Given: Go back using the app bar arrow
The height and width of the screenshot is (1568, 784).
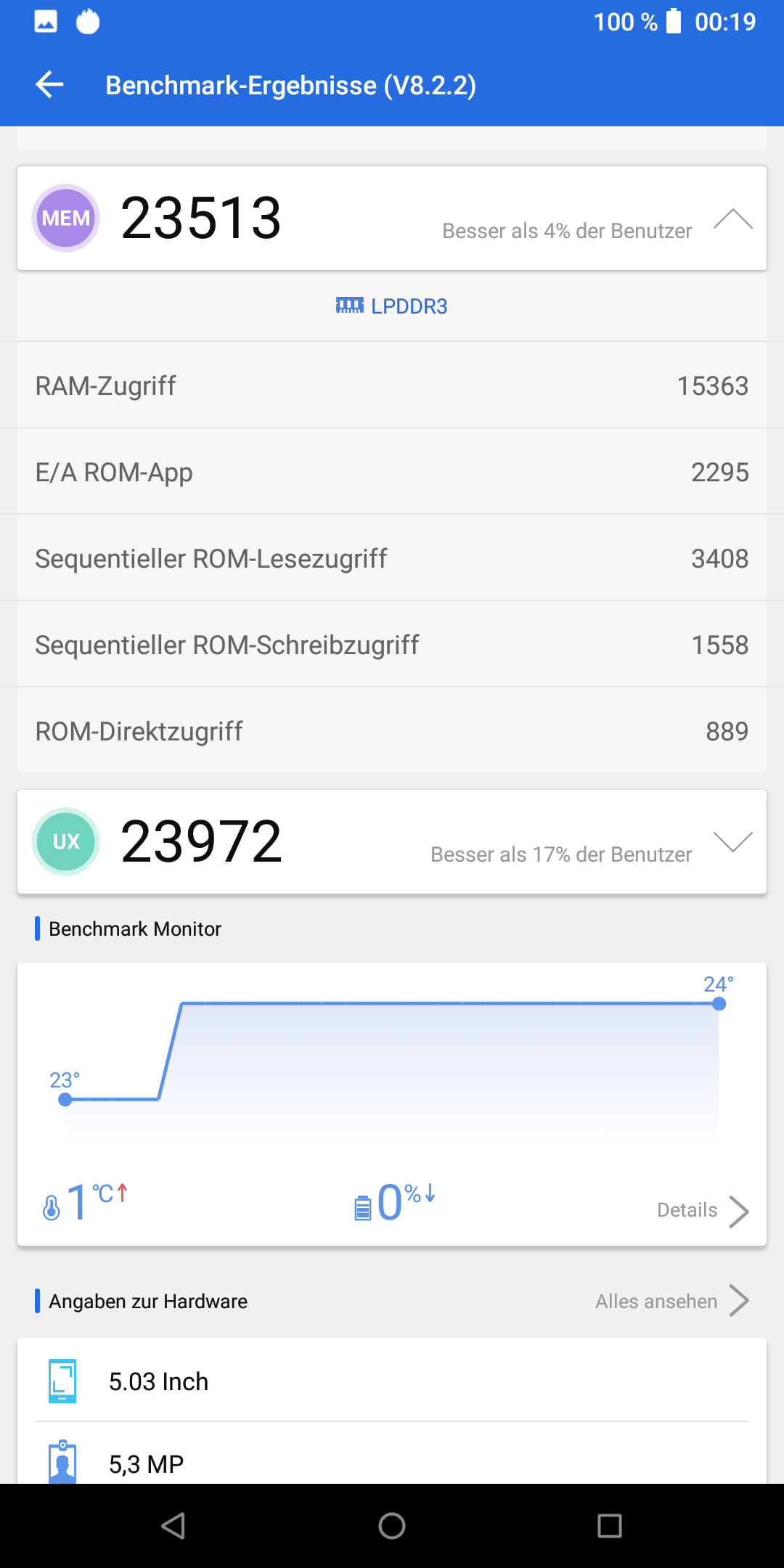Looking at the screenshot, I should 49,85.
